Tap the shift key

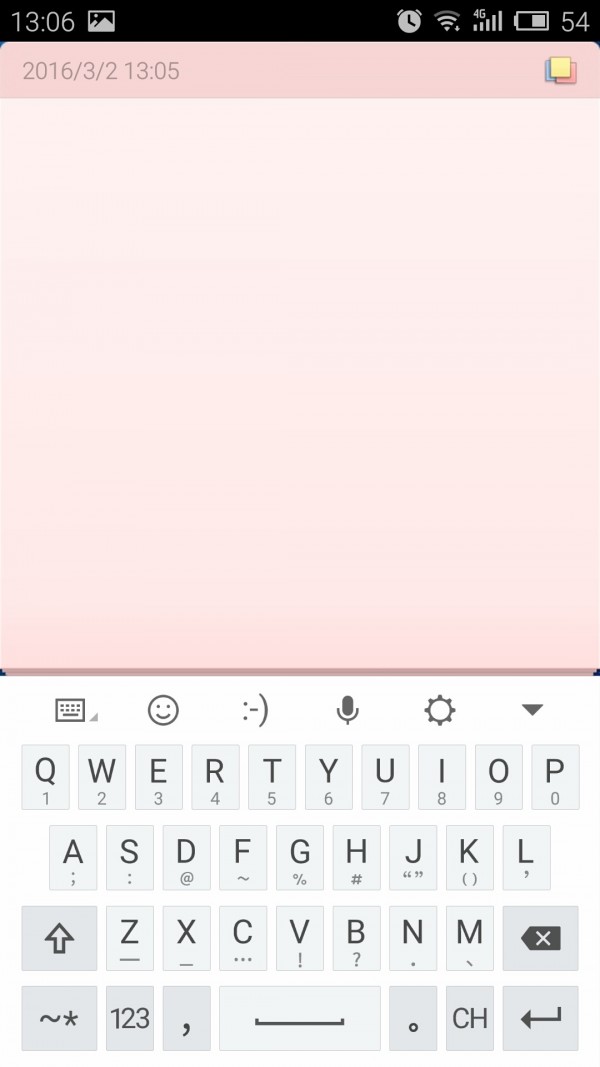point(59,938)
